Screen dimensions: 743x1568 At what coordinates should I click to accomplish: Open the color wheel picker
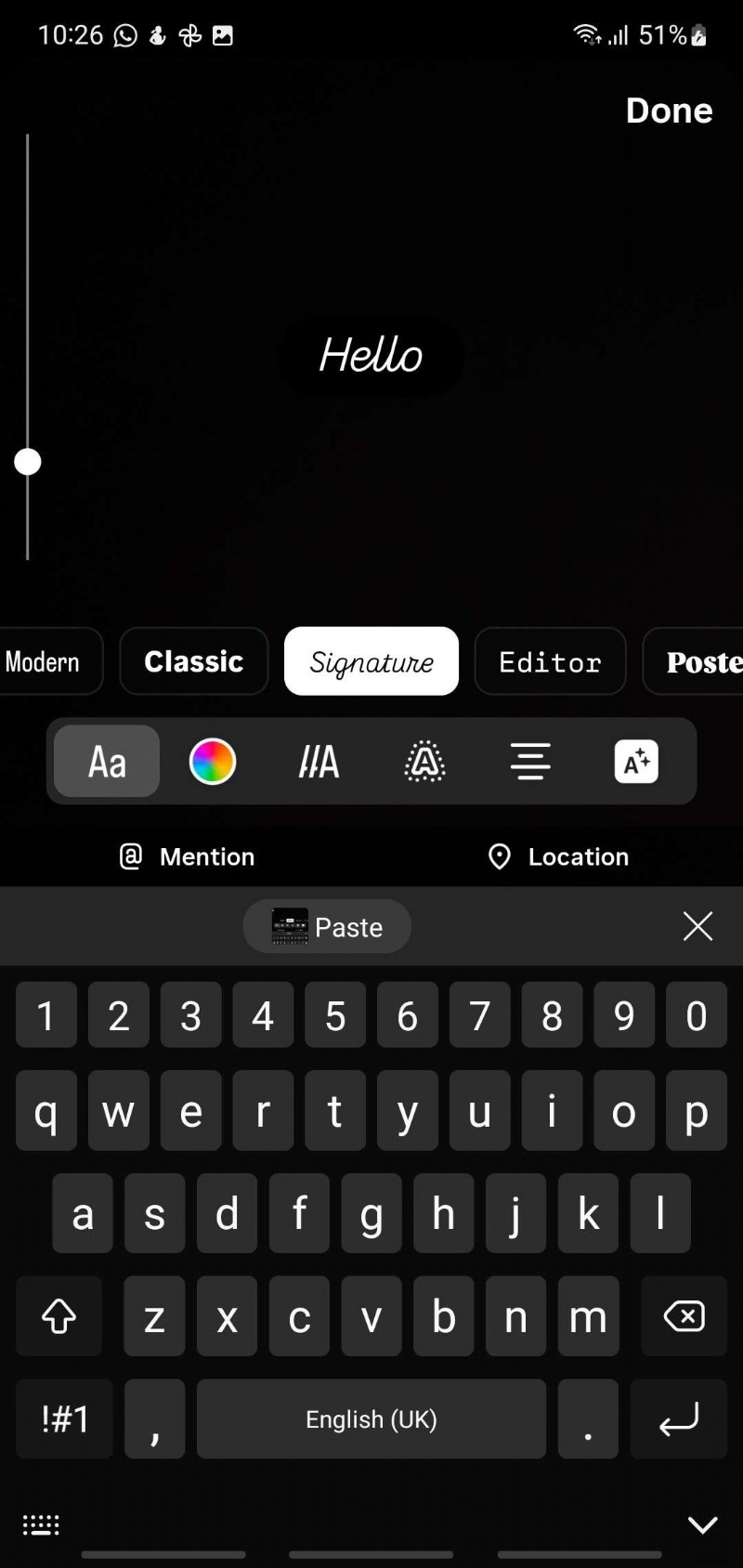tap(213, 762)
